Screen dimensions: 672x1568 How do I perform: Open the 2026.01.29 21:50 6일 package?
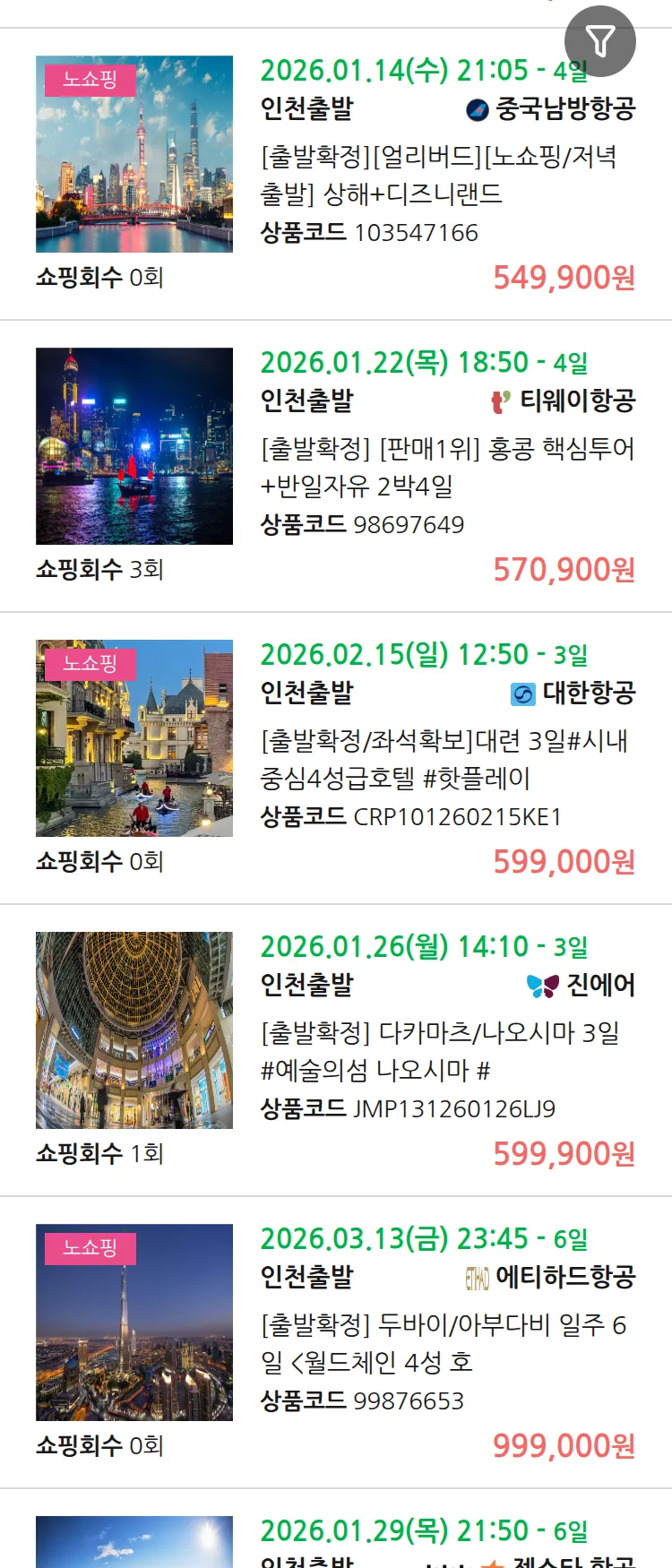coord(423,1531)
